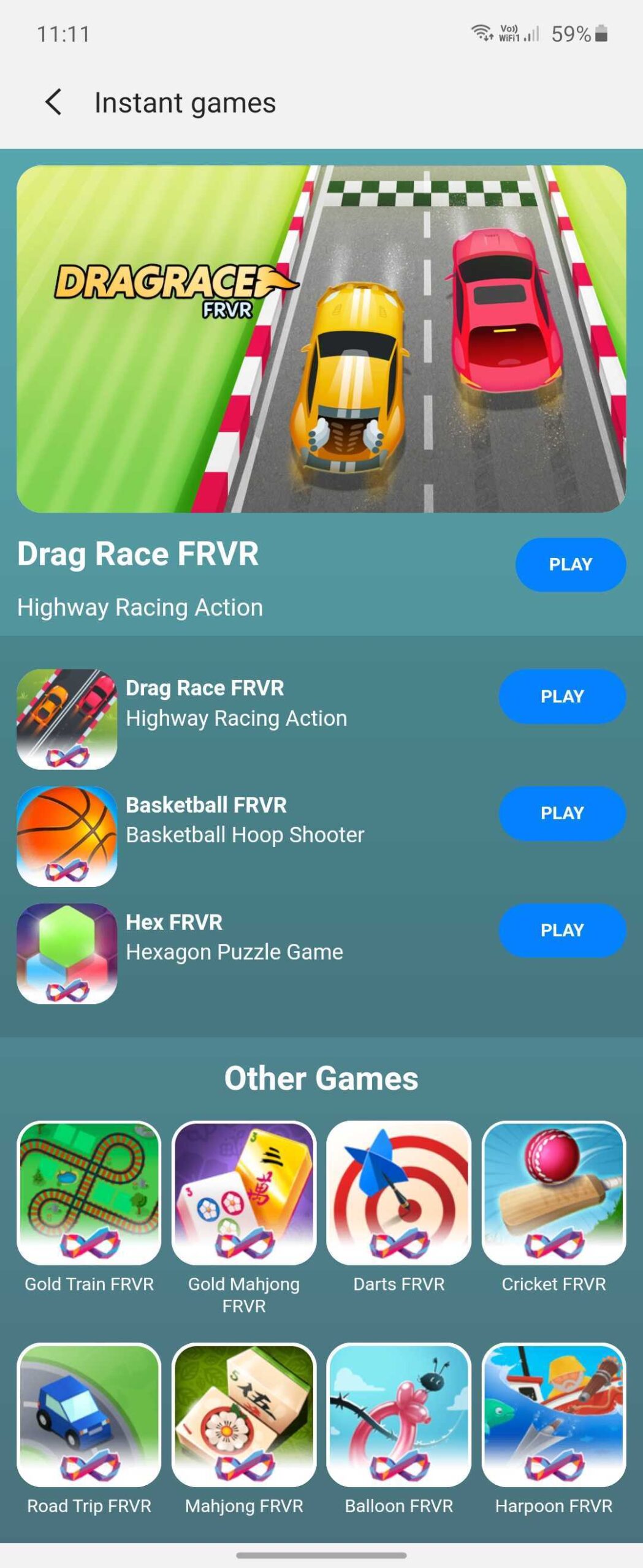Viewport: 643px width, 1568px height.
Task: Start Harpoon FRVR
Action: point(554,1414)
